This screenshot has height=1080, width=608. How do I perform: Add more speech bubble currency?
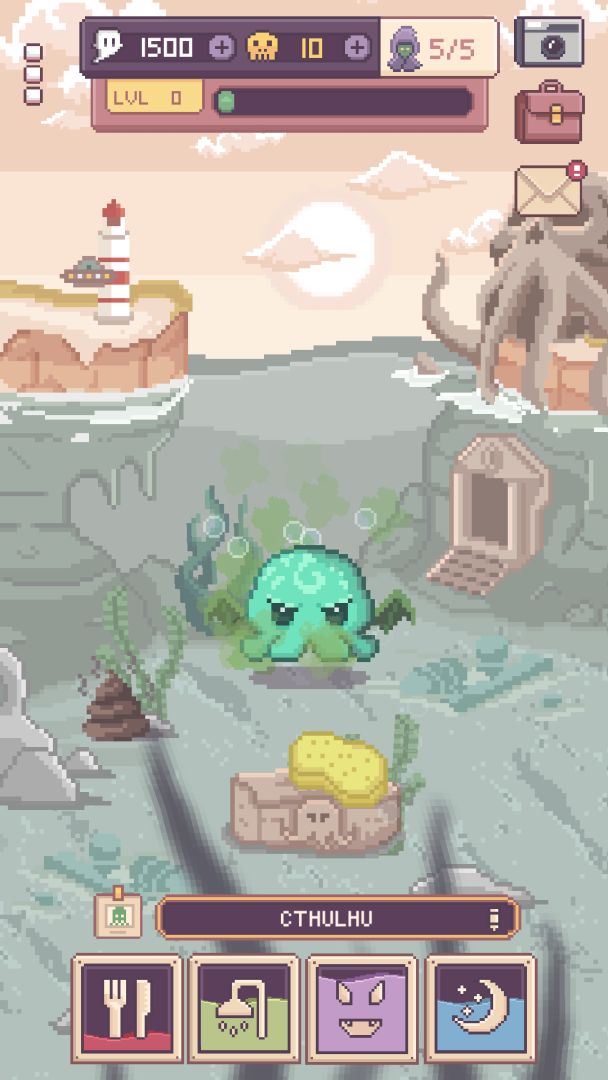(x=222, y=47)
